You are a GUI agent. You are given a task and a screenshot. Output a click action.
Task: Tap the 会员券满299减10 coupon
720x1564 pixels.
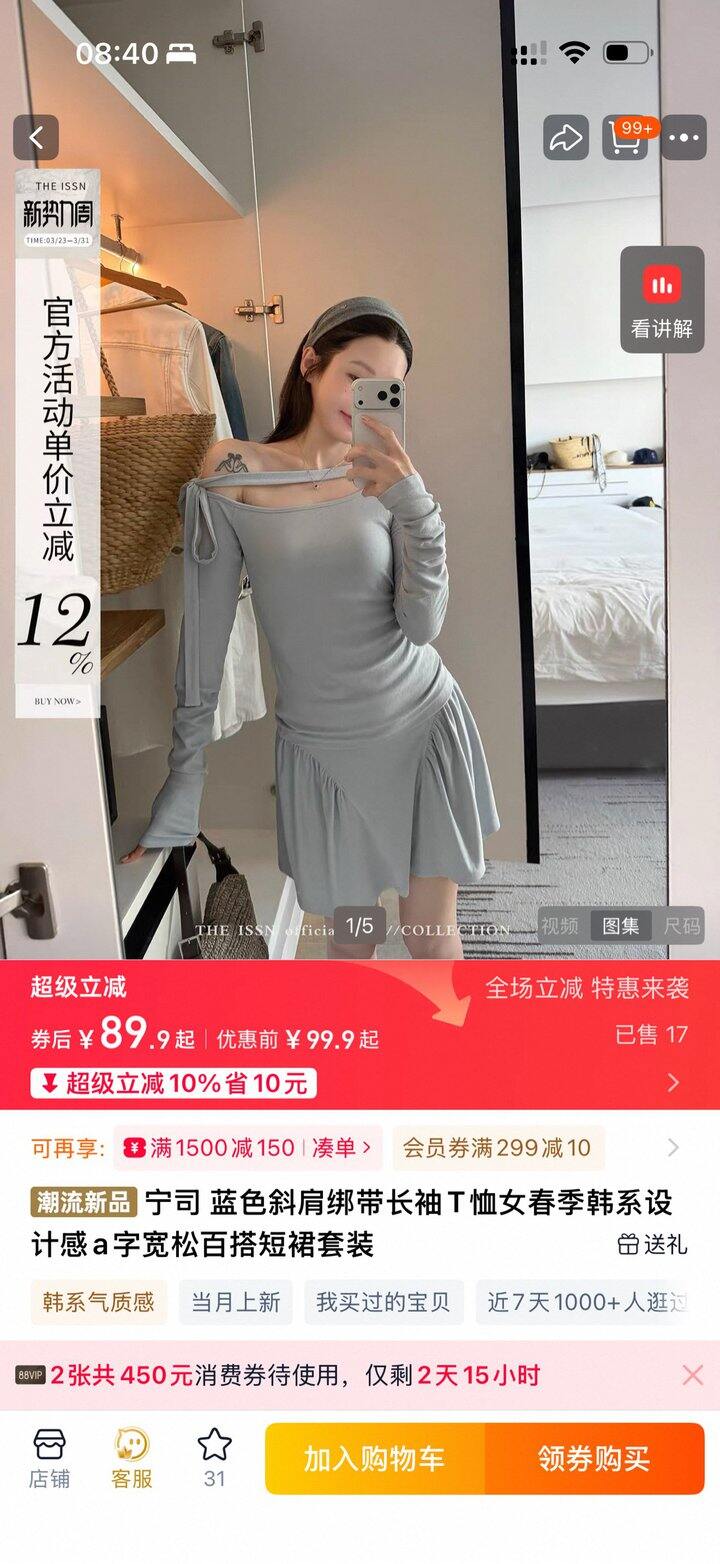497,1148
